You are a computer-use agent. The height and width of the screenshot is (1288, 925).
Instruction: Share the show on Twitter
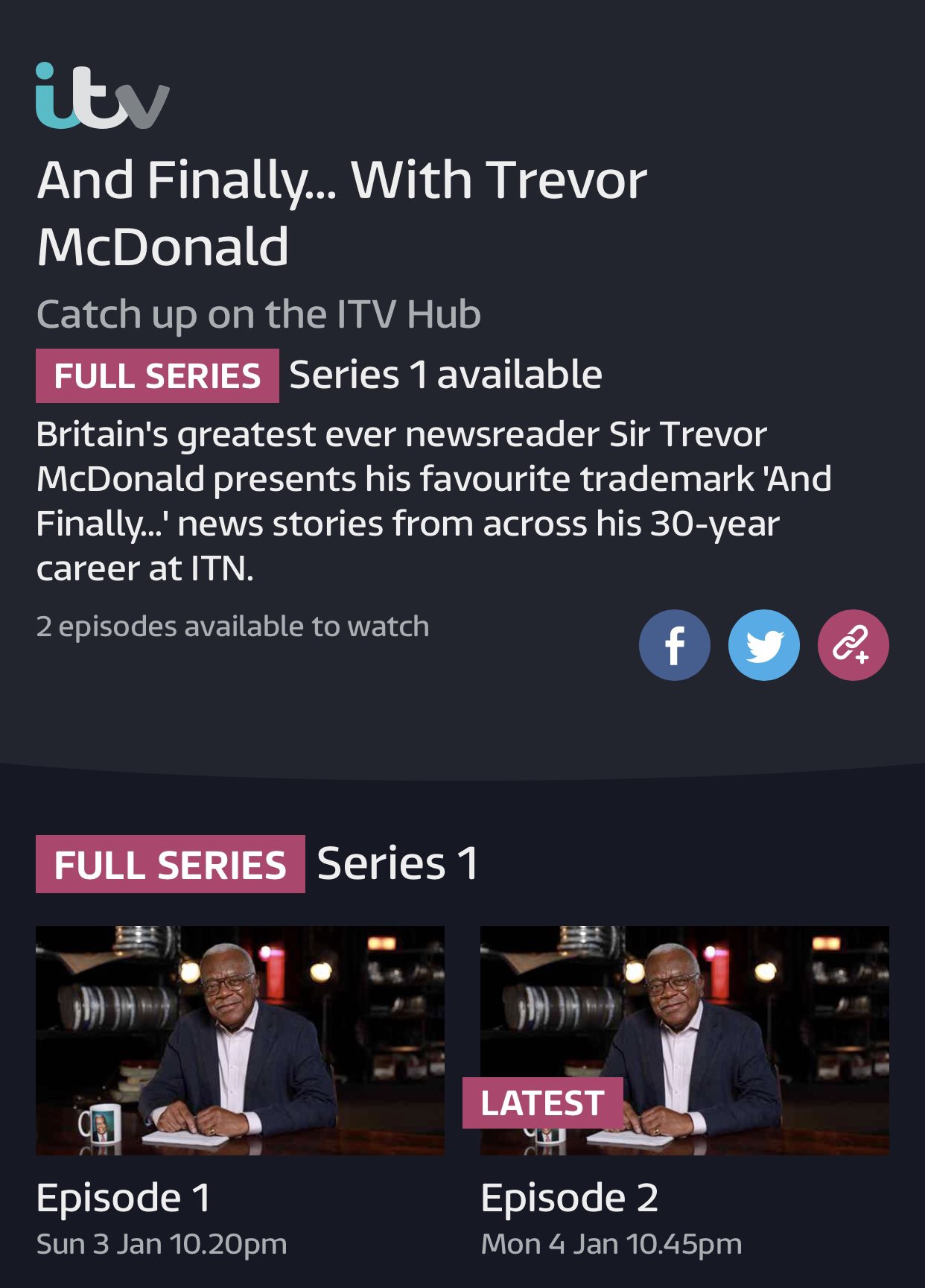tap(763, 645)
